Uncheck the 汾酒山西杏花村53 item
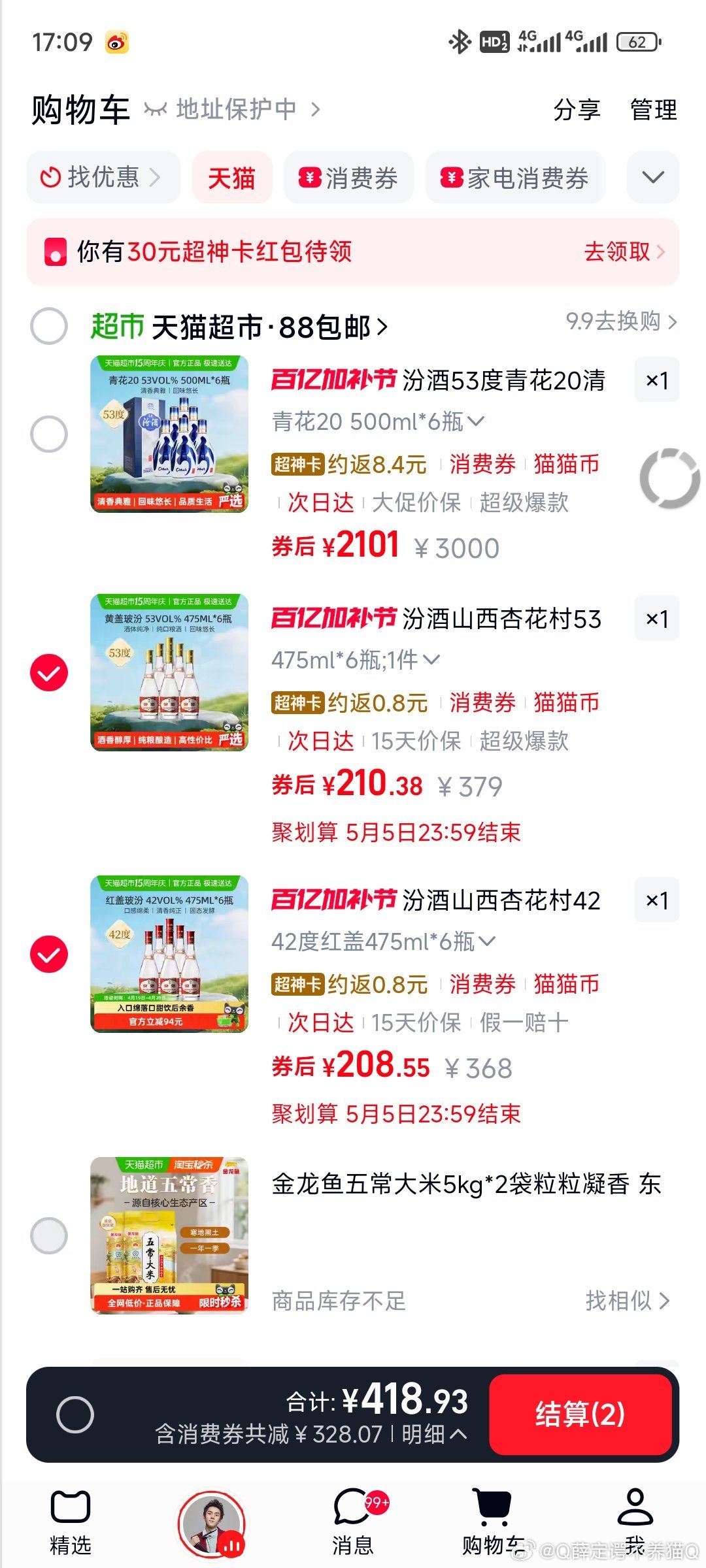The width and height of the screenshot is (706, 1568). point(49,672)
